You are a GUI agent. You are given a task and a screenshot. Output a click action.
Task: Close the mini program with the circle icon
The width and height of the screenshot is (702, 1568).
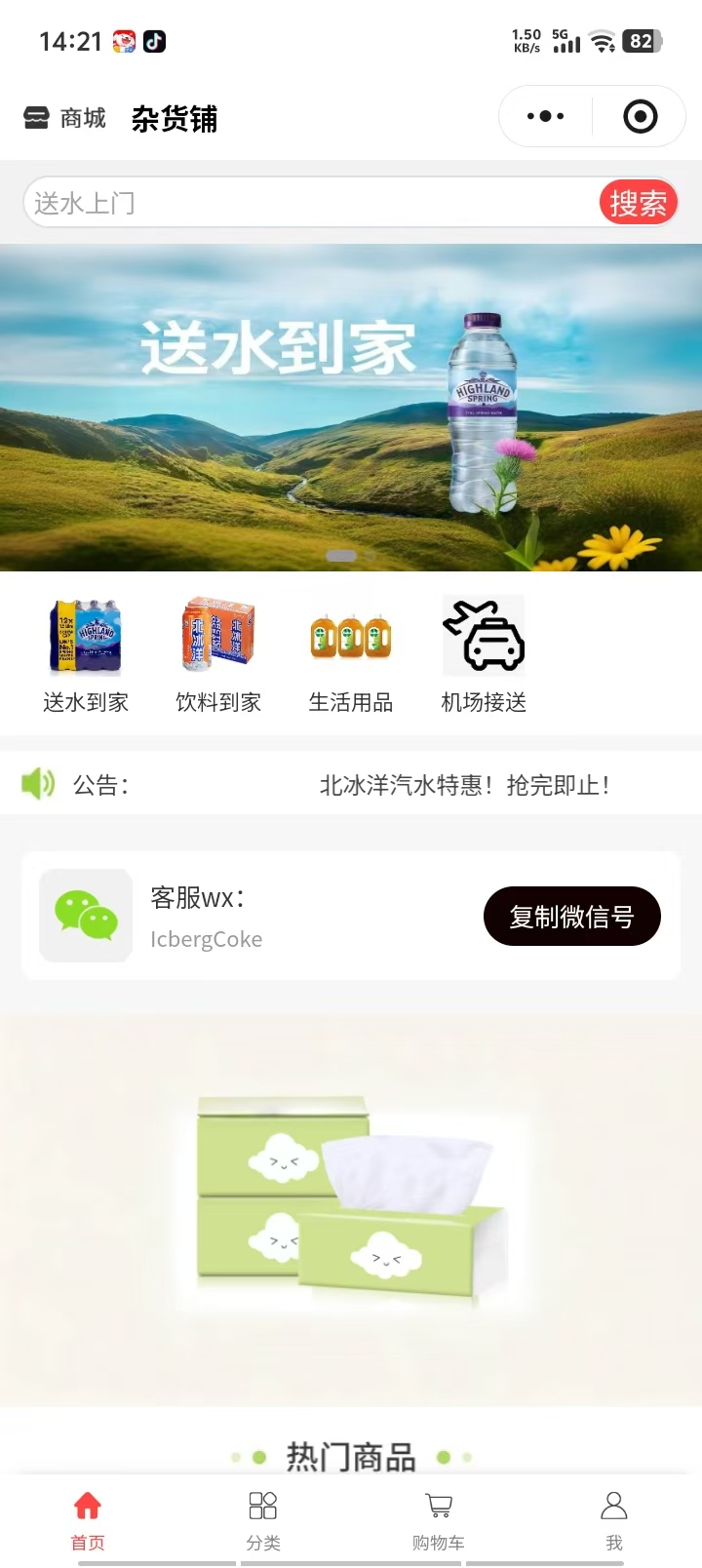640,117
